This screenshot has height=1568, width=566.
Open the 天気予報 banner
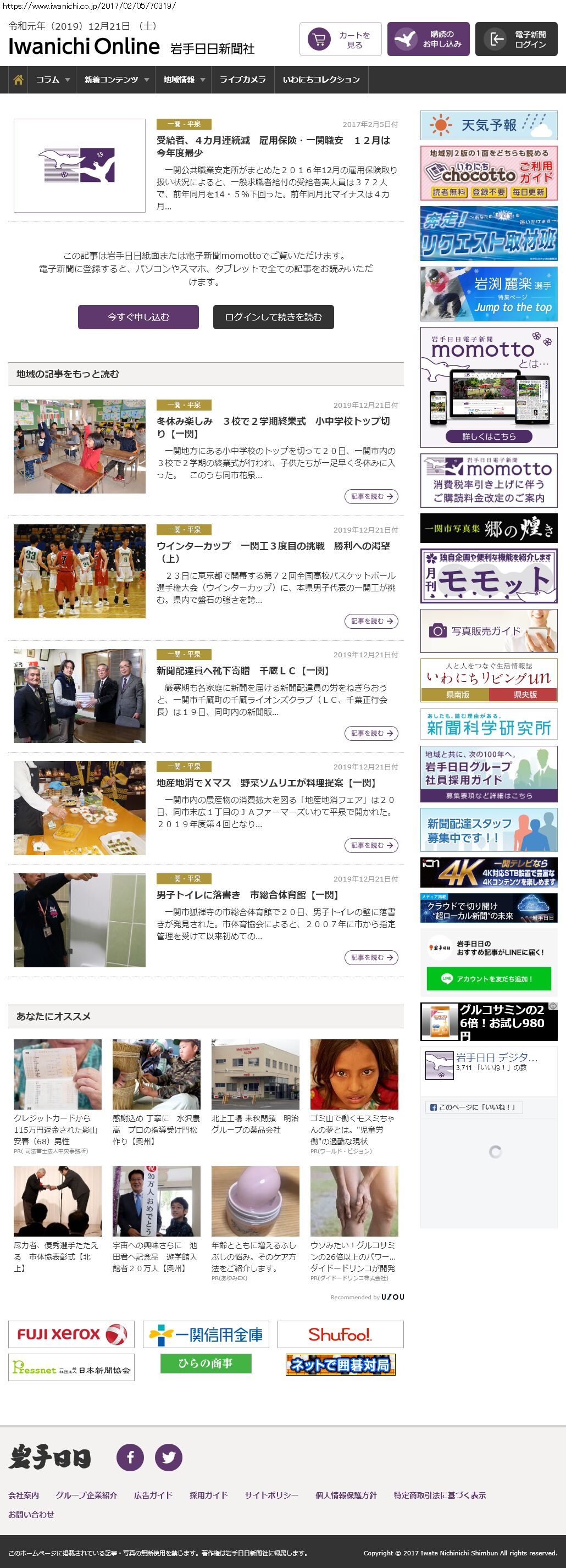point(489,125)
